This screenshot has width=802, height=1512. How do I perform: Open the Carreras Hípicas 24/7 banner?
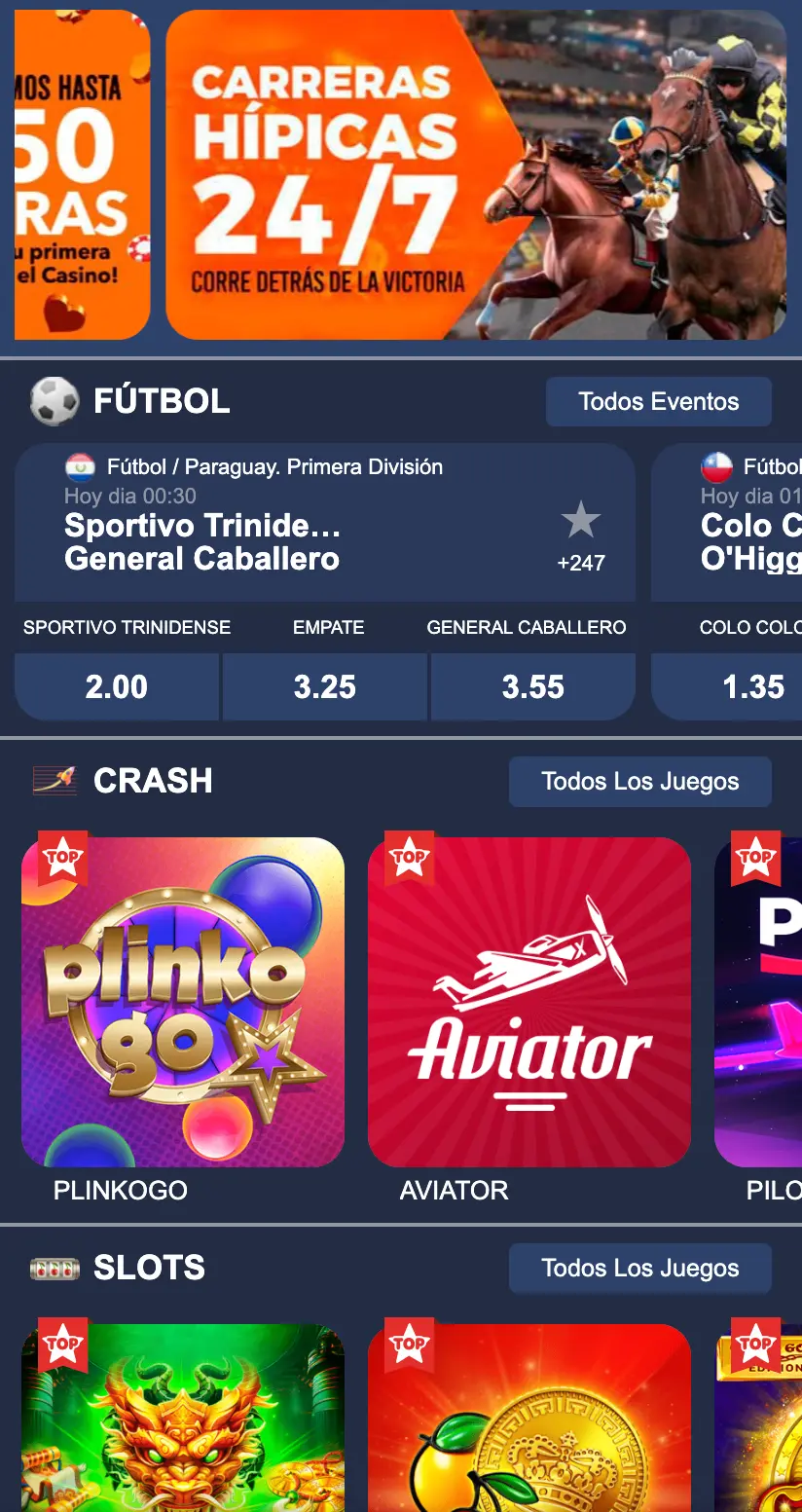pyautogui.click(x=476, y=175)
